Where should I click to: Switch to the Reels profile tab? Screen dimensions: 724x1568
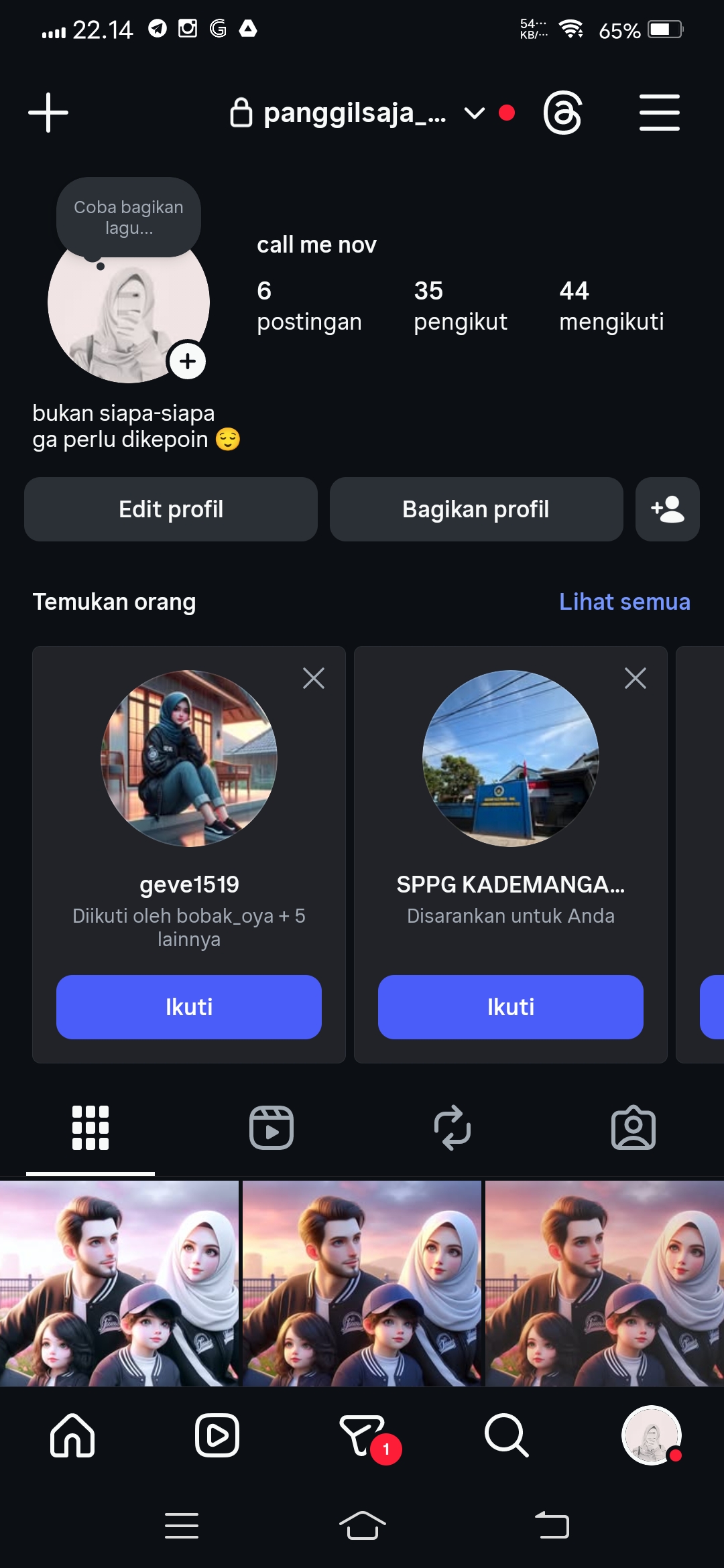point(271,1128)
